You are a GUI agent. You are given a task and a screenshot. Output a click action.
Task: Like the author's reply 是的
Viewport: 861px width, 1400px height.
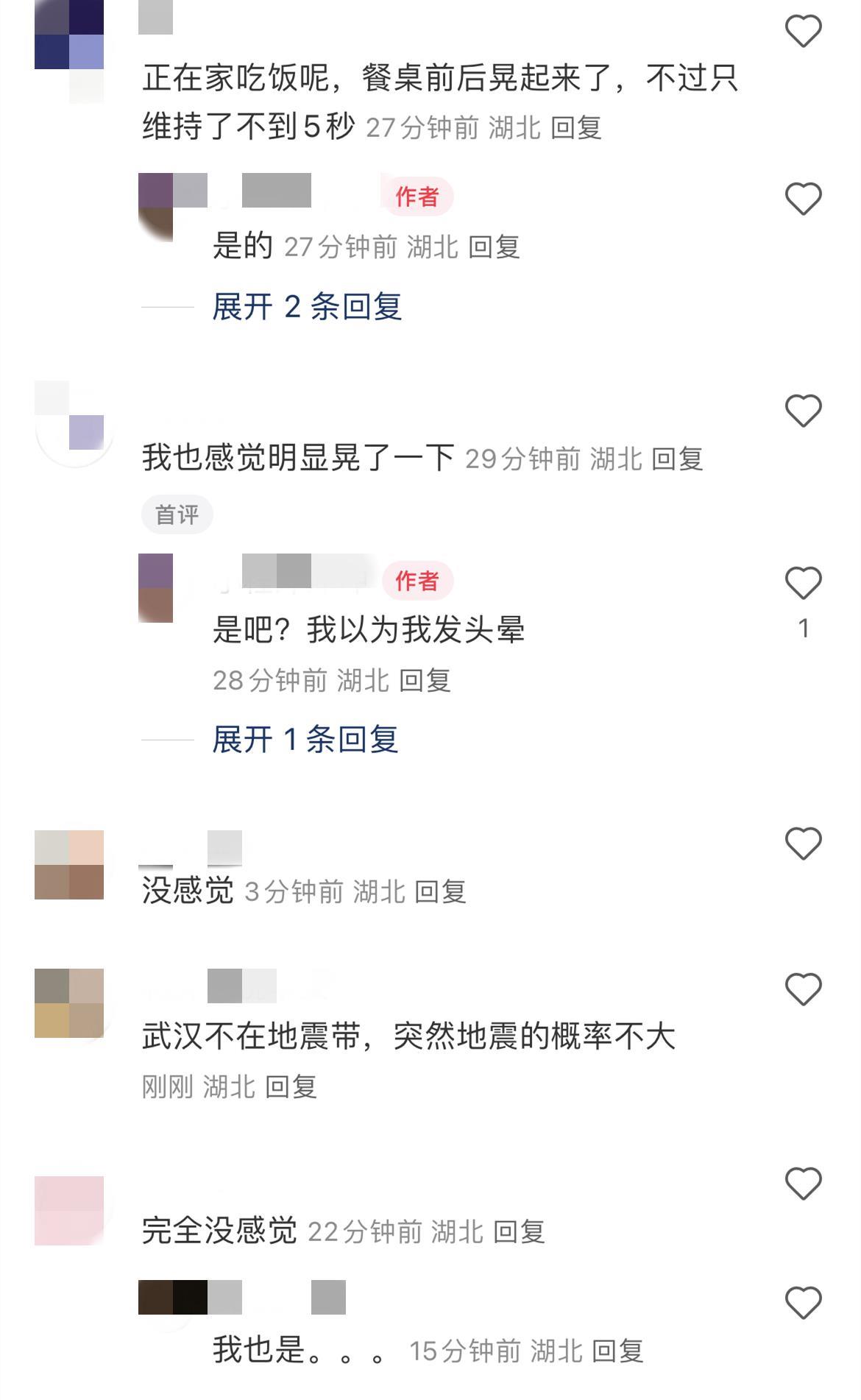803,199
